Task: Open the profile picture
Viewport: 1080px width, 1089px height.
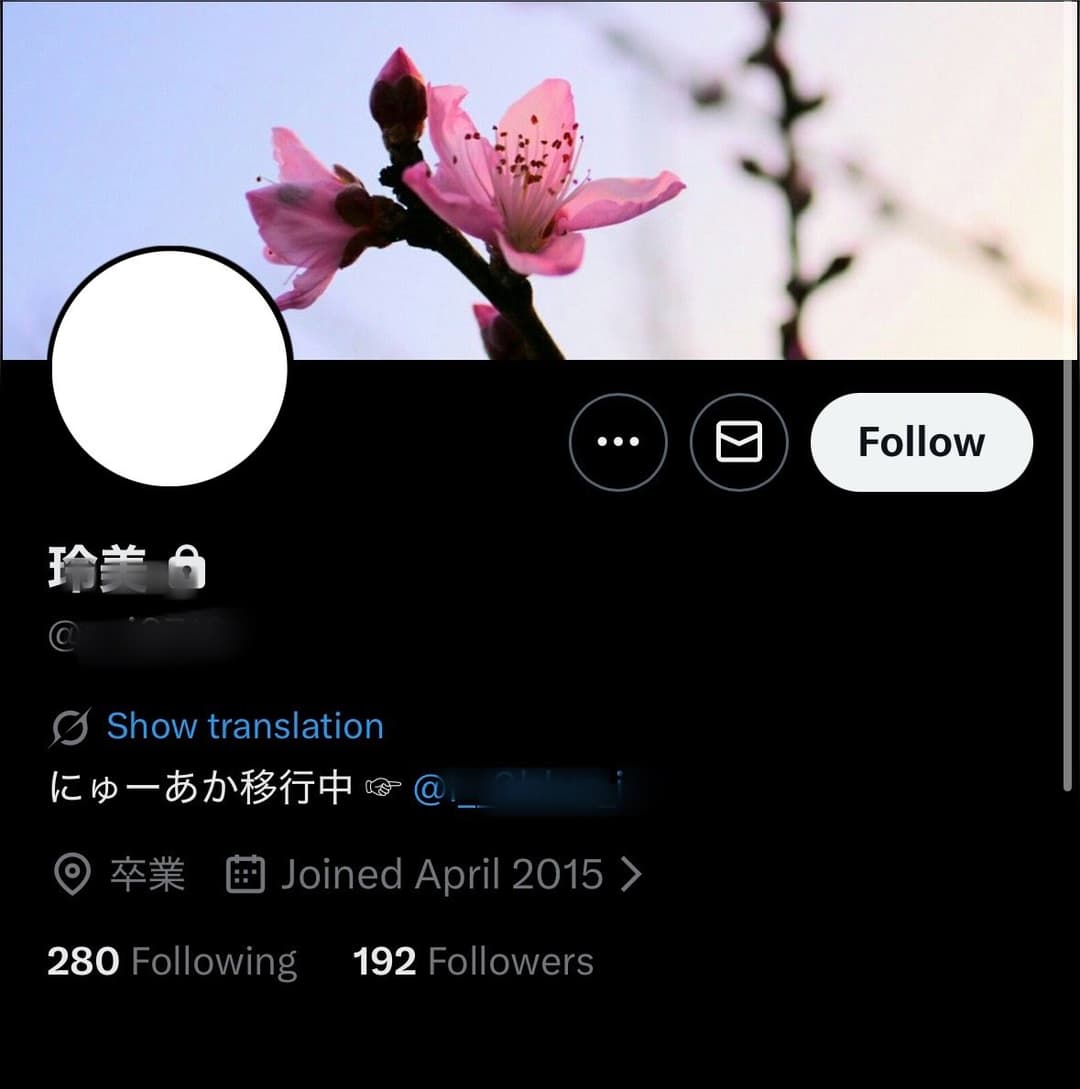Action: (x=170, y=368)
